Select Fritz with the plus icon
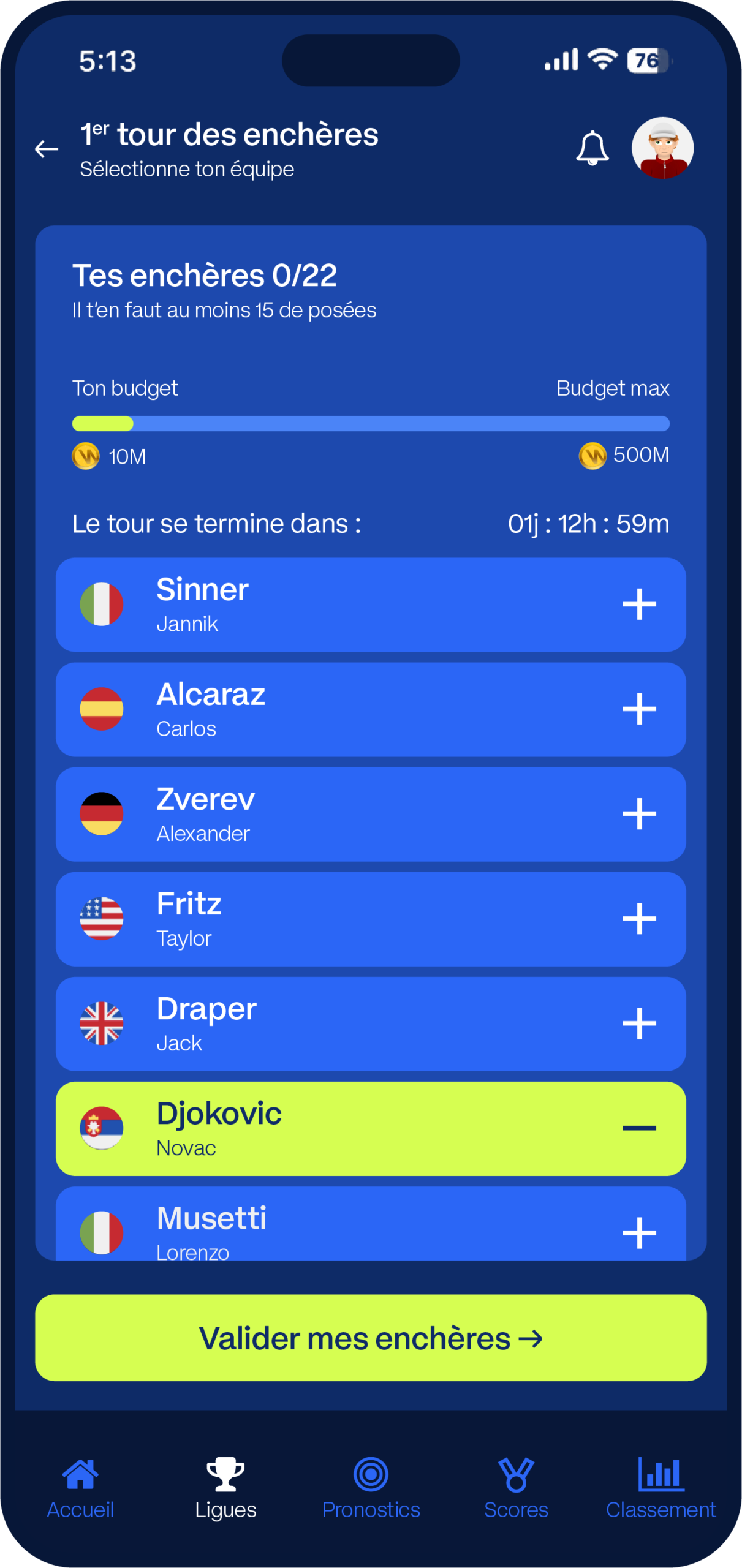 639,919
